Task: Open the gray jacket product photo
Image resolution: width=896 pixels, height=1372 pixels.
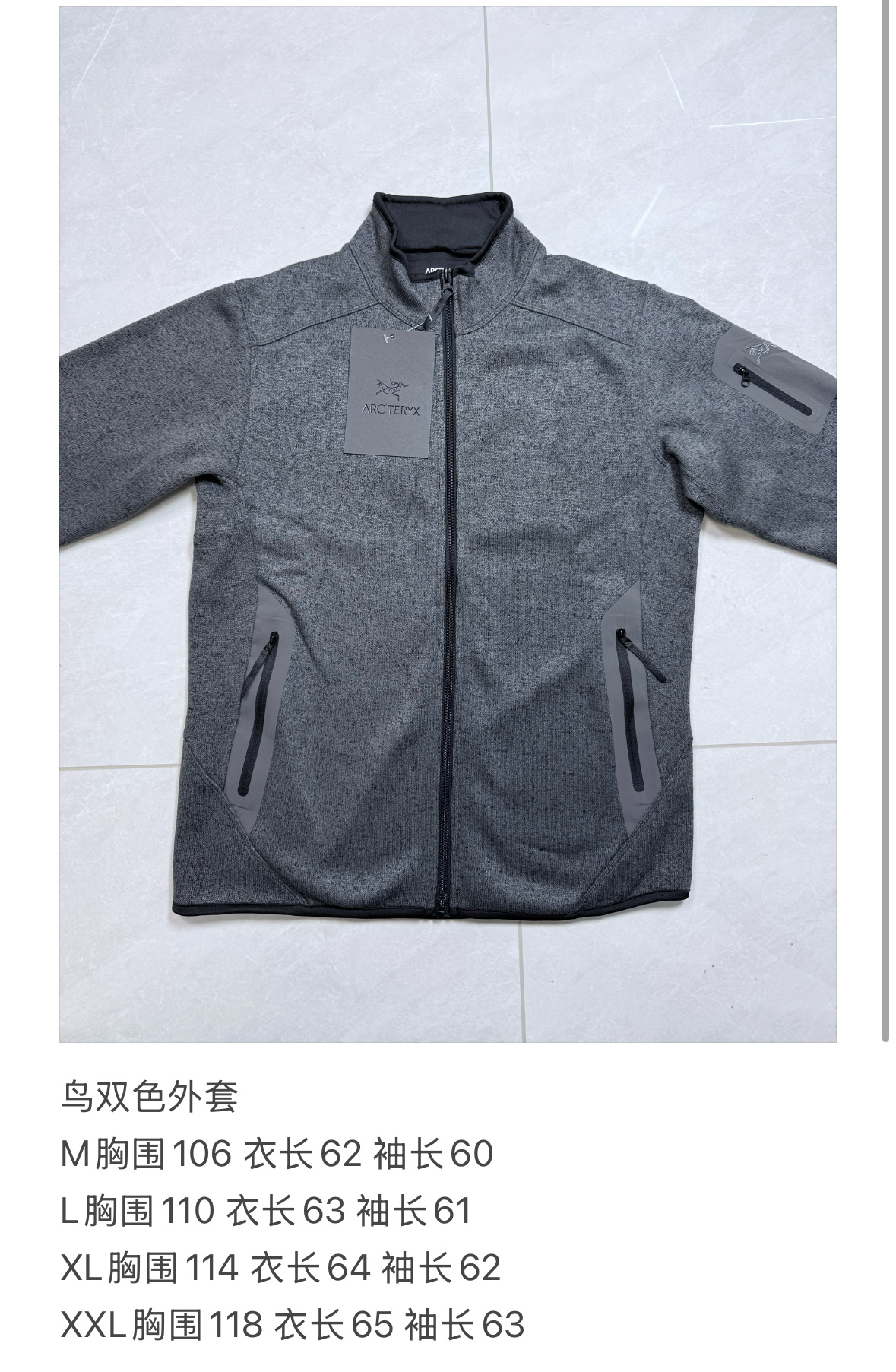Action: point(448,524)
